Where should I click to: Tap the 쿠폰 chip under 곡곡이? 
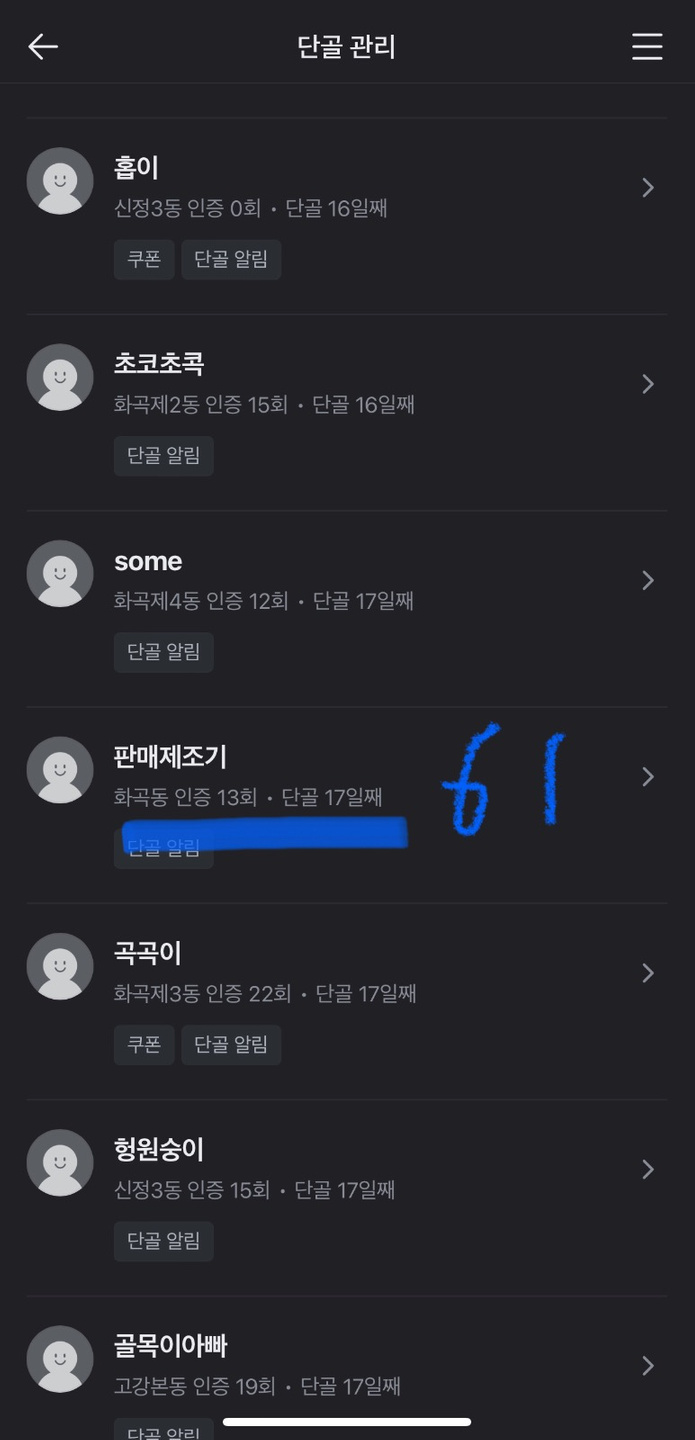pyautogui.click(x=144, y=1045)
